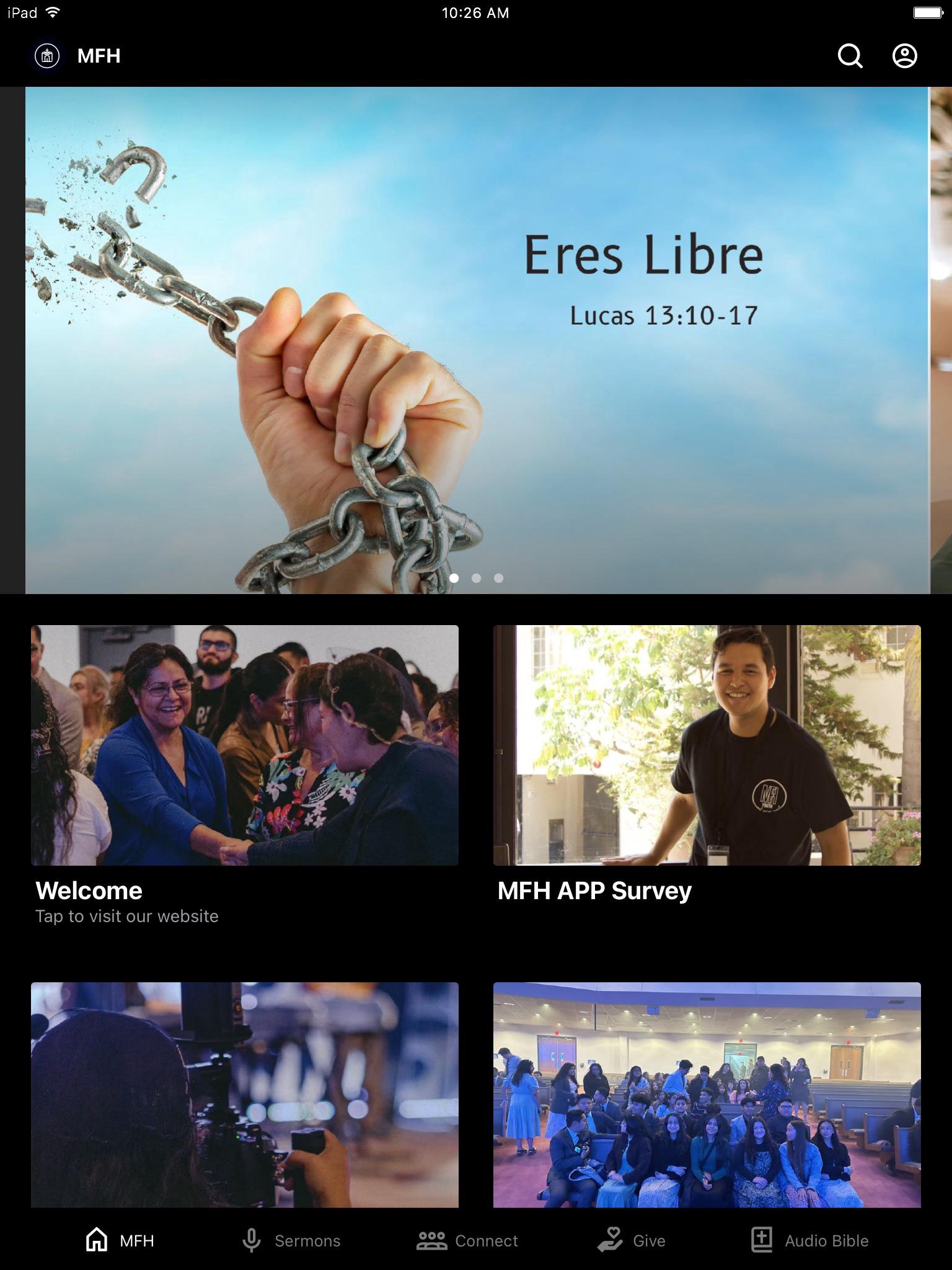
Task: Open the youth group photo card
Action: 707,1095
